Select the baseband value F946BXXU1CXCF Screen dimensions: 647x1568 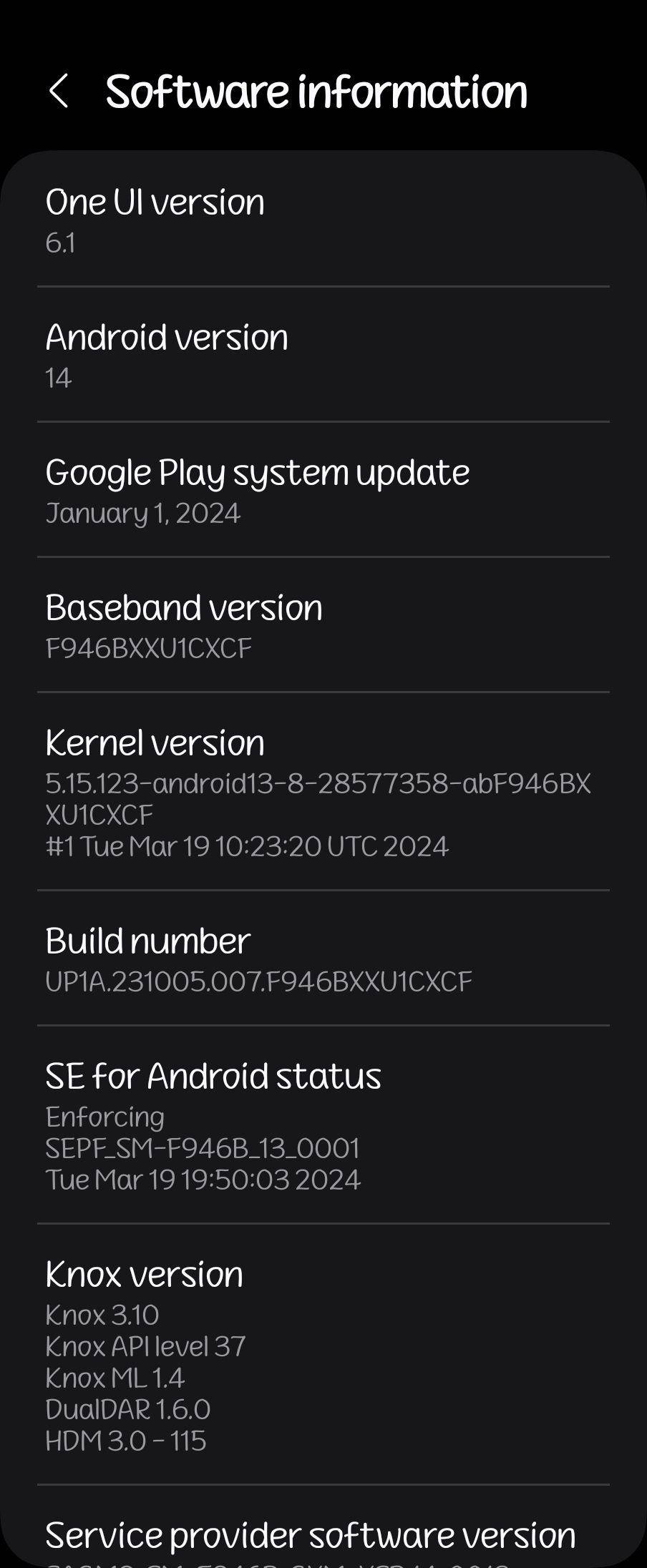[x=148, y=647]
